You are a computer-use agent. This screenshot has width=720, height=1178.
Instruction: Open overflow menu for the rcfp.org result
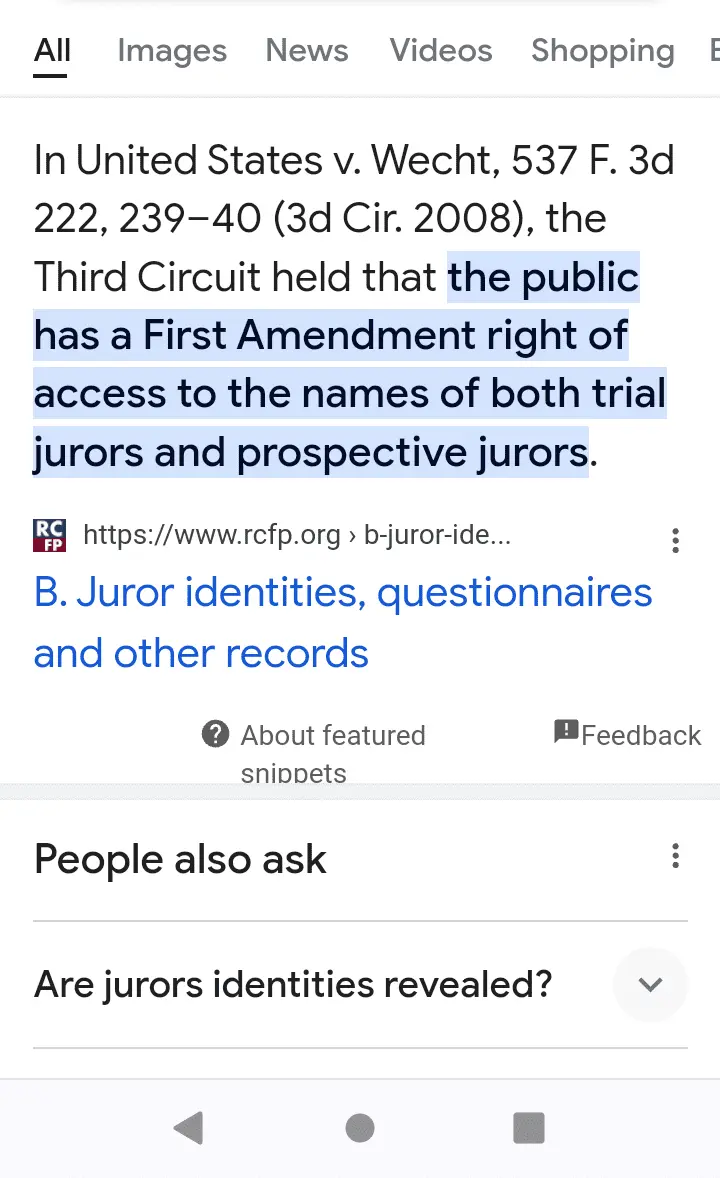(676, 541)
